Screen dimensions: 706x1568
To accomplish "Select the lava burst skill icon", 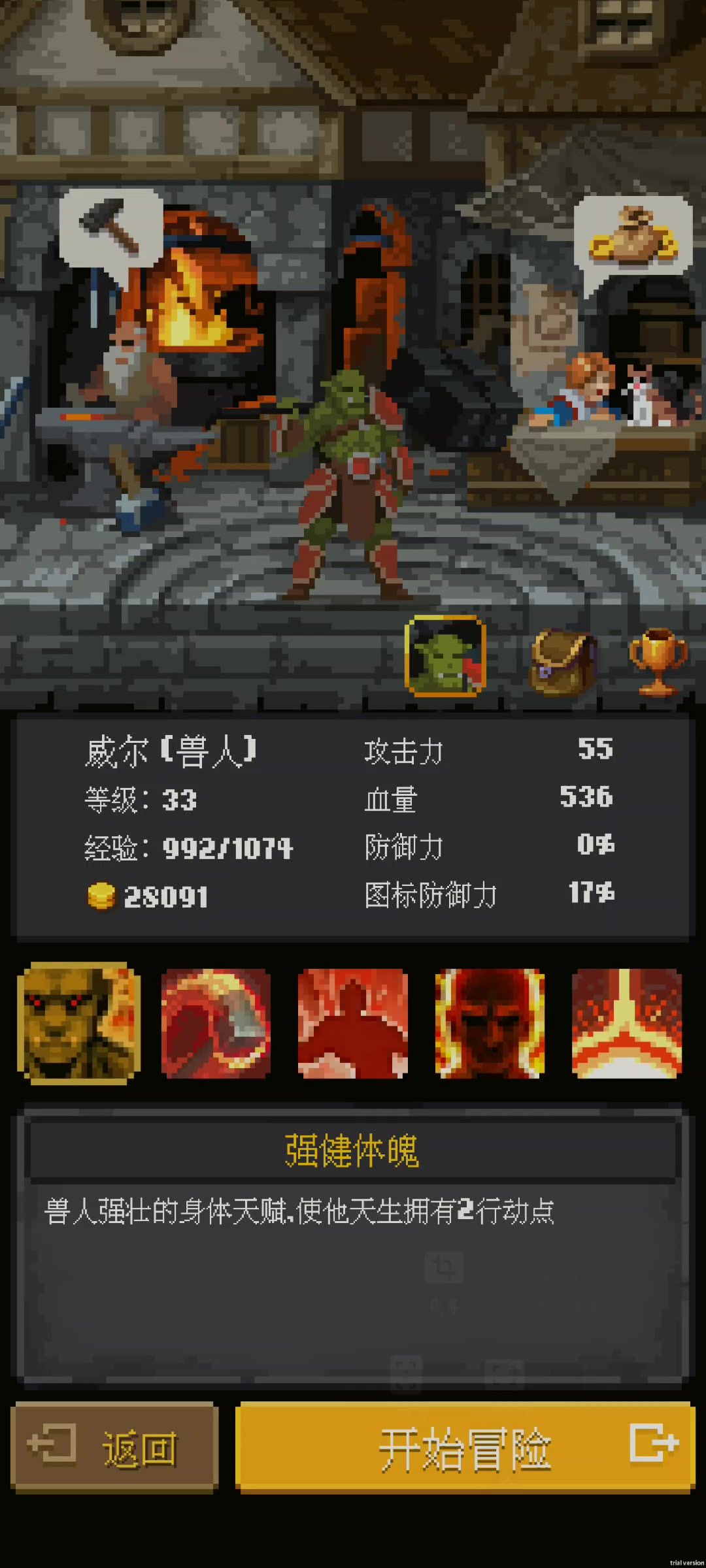I will (x=627, y=1023).
